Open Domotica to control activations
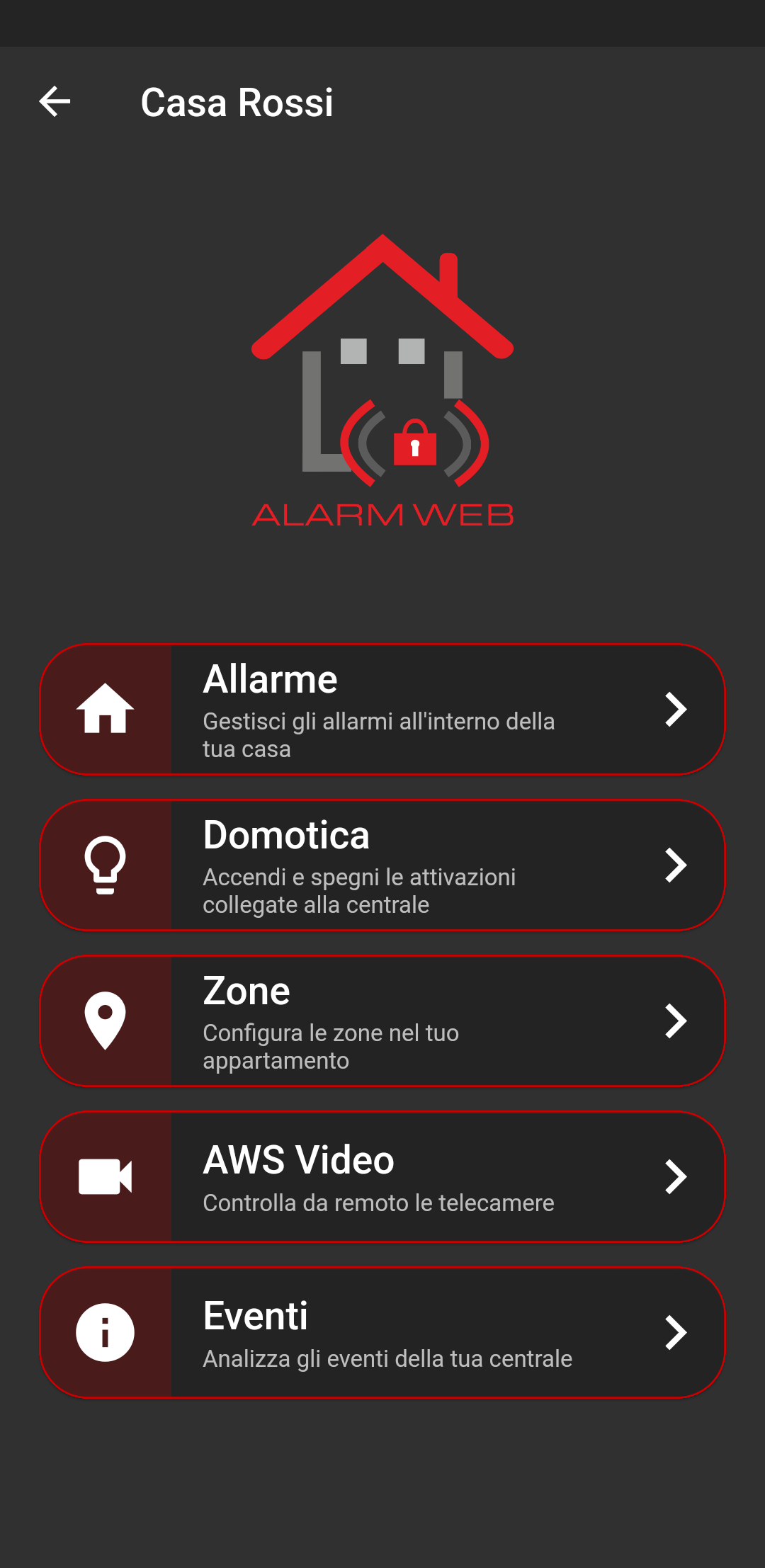Viewport: 765px width, 1568px height. tap(382, 865)
